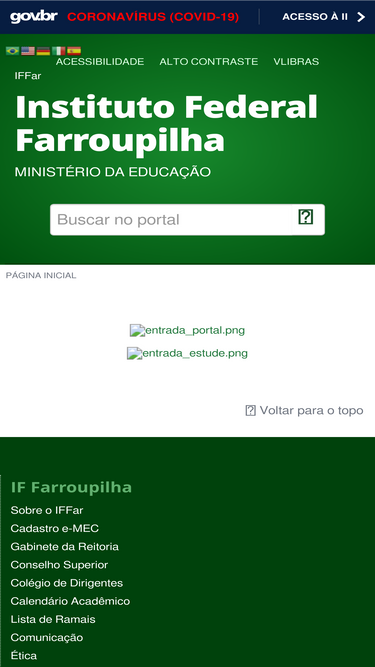Tap Voltar para o topo
The width and height of the screenshot is (375, 667).
click(x=304, y=410)
